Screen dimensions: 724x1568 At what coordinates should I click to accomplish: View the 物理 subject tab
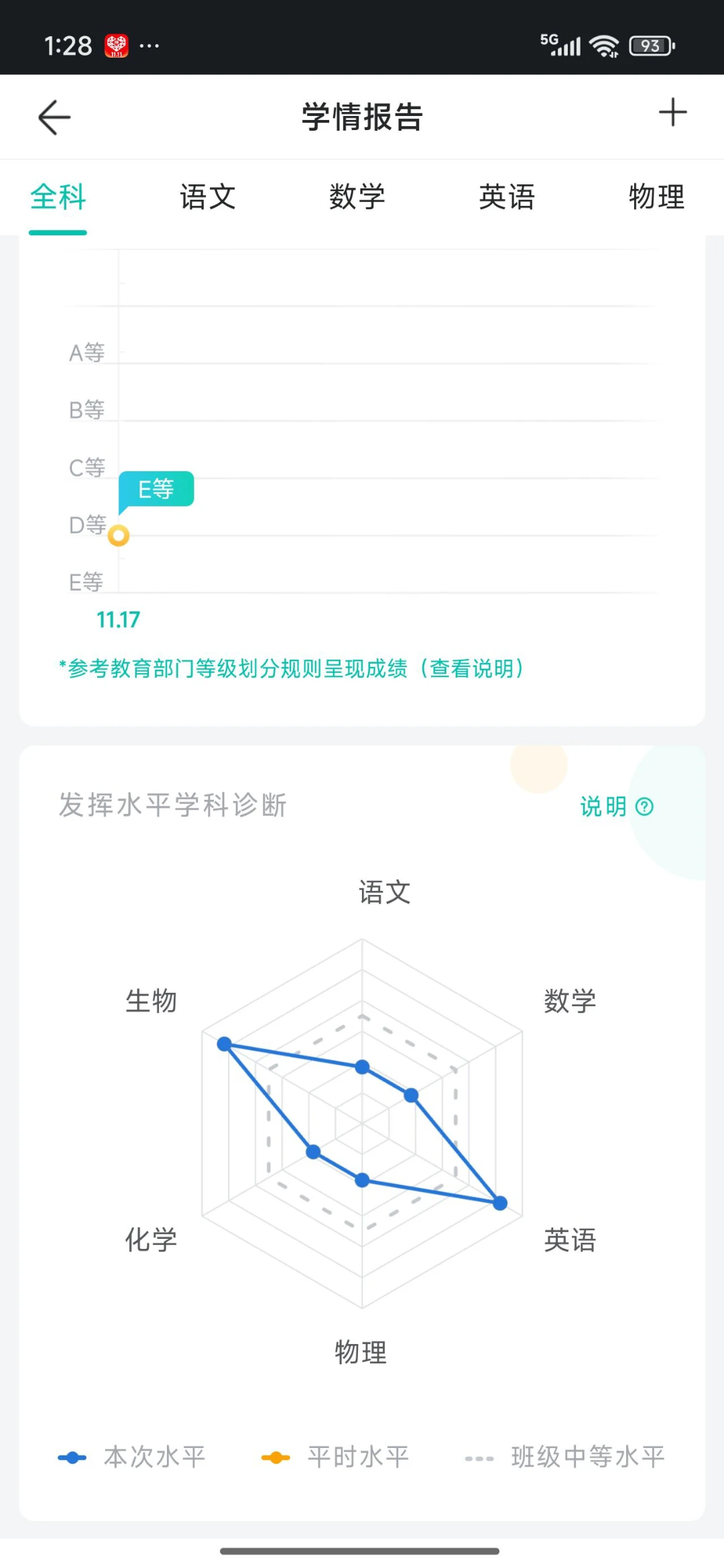pos(656,197)
